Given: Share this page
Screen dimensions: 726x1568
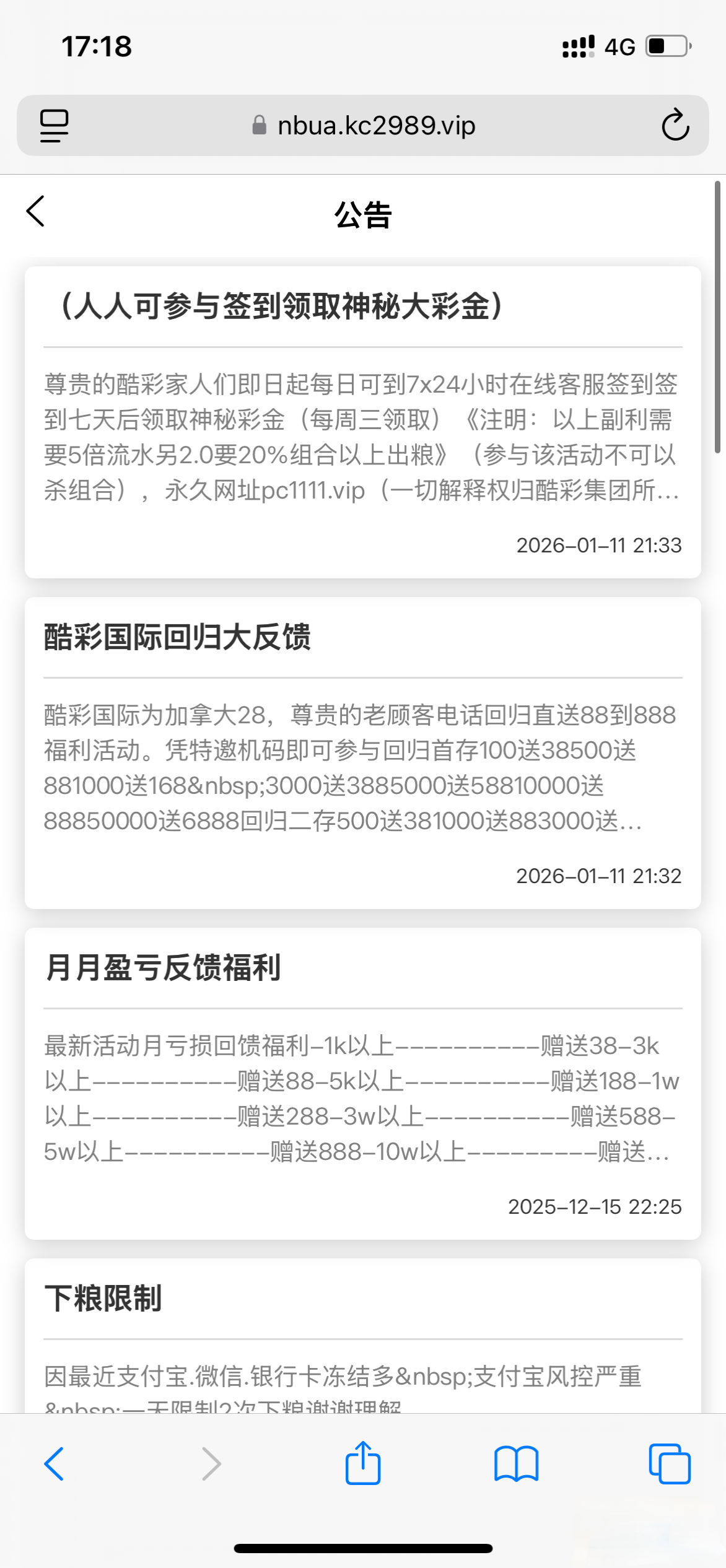Looking at the screenshot, I should click(362, 1464).
